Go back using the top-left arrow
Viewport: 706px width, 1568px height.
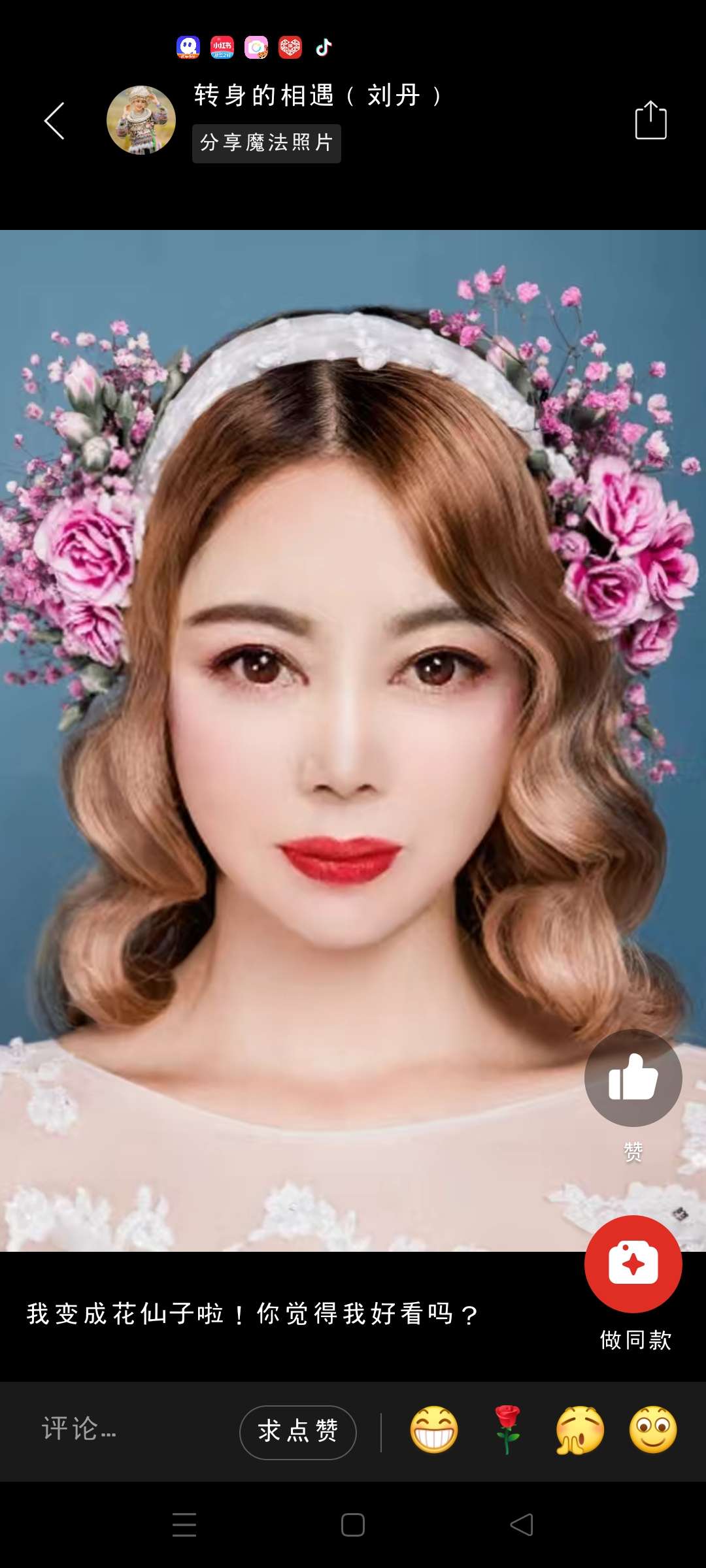(54, 121)
